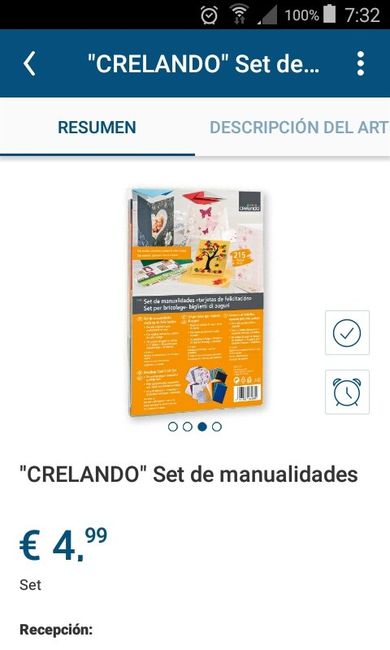
Task: Tap the checkmark button beside the product image
Action: (x=347, y=332)
